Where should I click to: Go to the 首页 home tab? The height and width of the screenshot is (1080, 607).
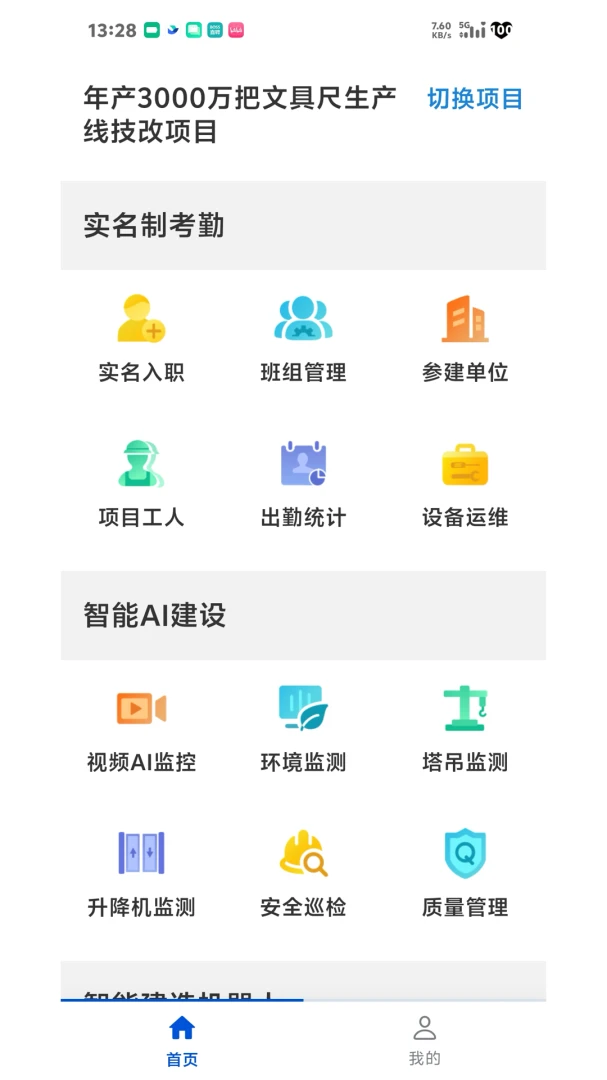[182, 1040]
